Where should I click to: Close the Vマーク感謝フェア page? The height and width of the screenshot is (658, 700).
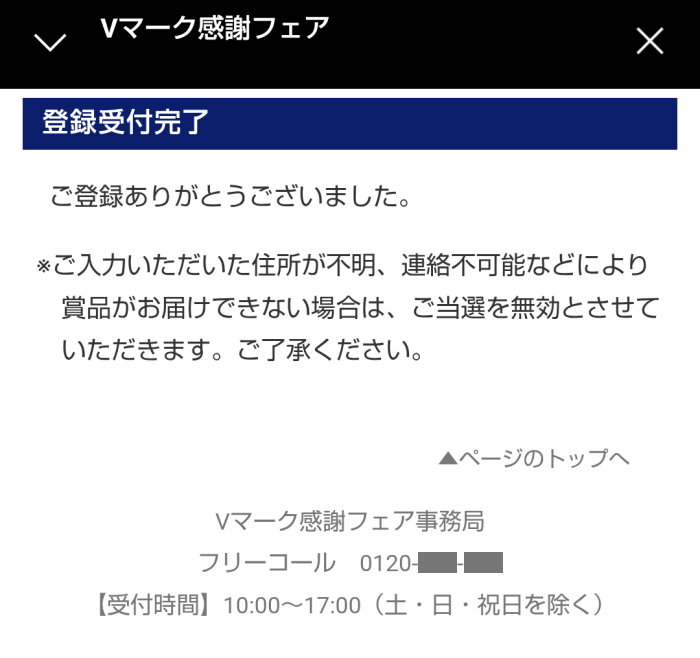[650, 41]
